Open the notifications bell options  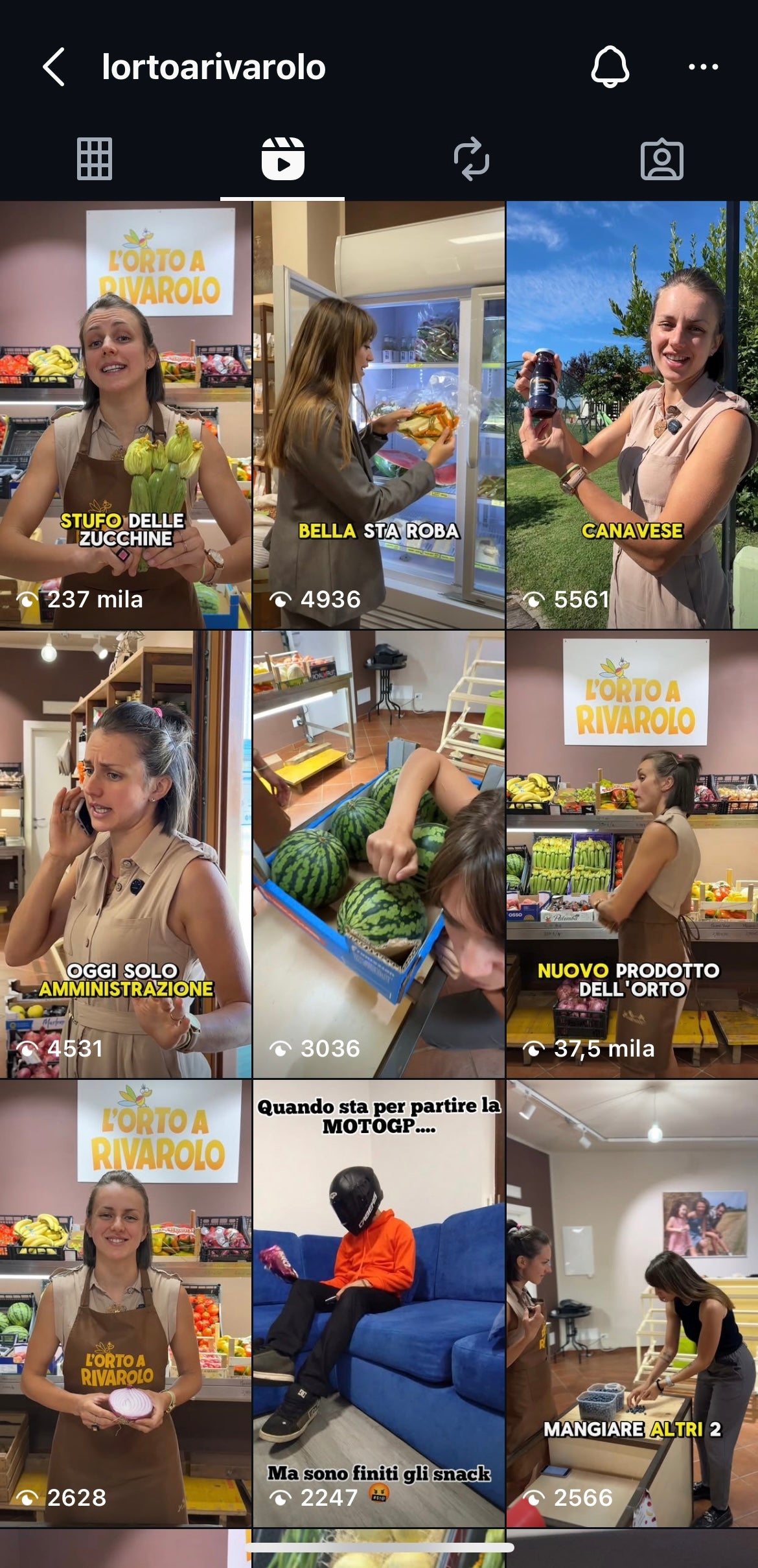click(610, 67)
